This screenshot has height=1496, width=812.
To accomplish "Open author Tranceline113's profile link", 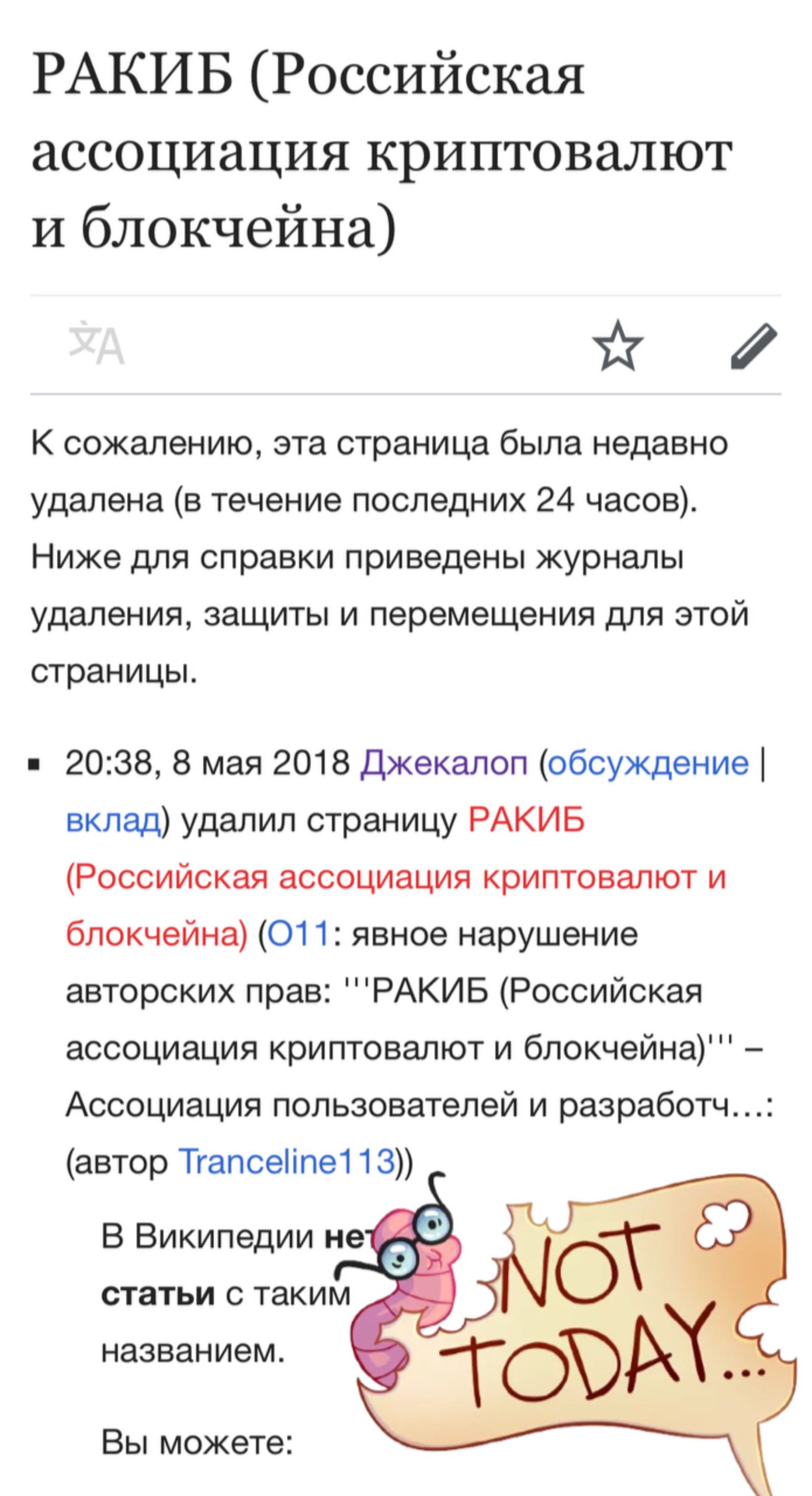I will (287, 1161).
